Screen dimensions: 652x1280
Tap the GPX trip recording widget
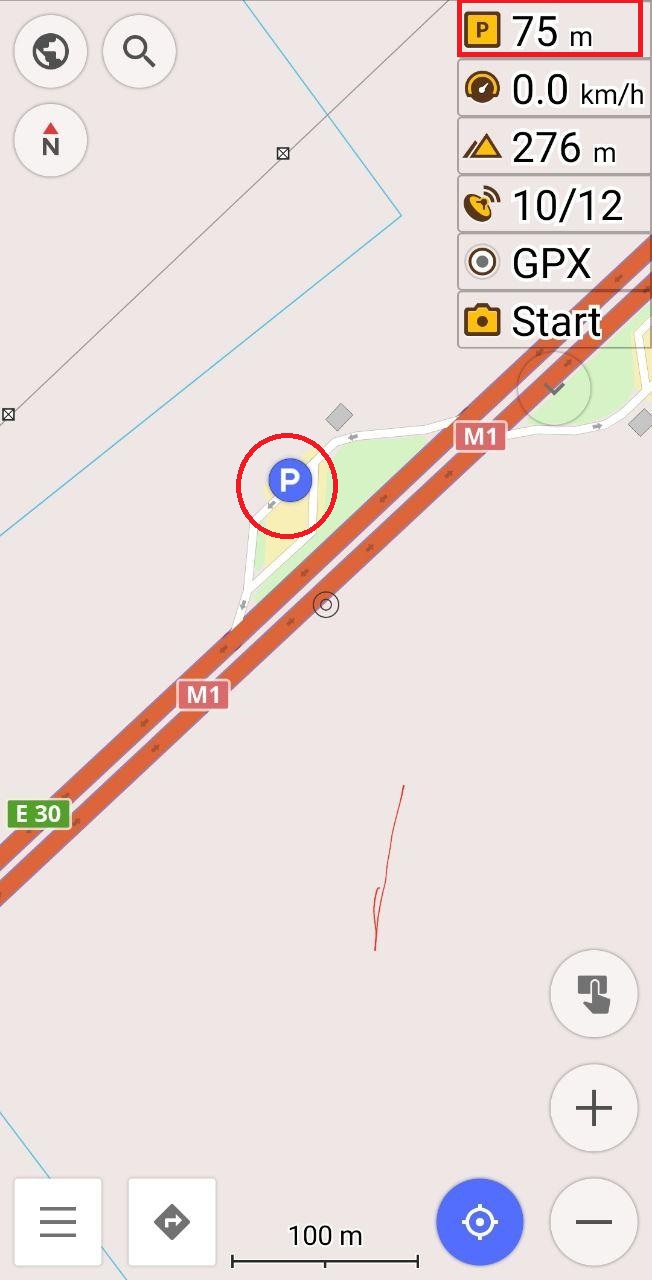[x=550, y=263]
